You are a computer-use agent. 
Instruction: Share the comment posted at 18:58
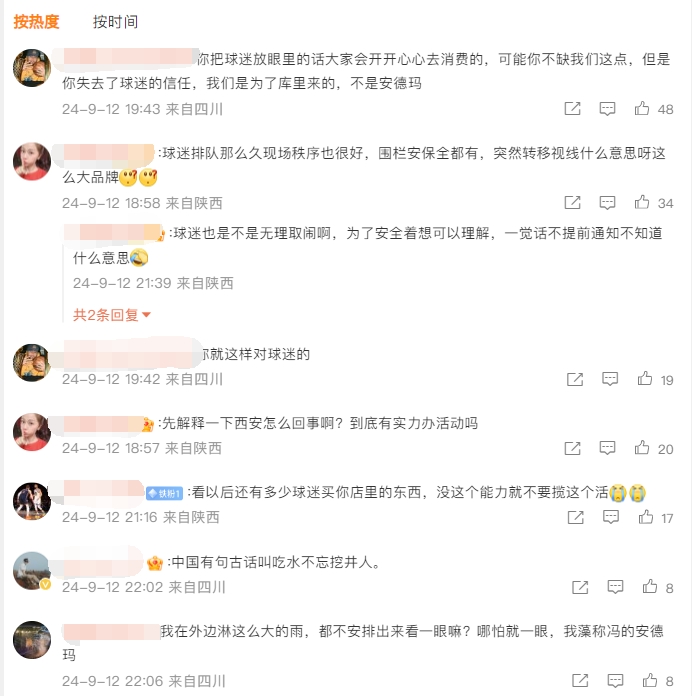[572, 203]
